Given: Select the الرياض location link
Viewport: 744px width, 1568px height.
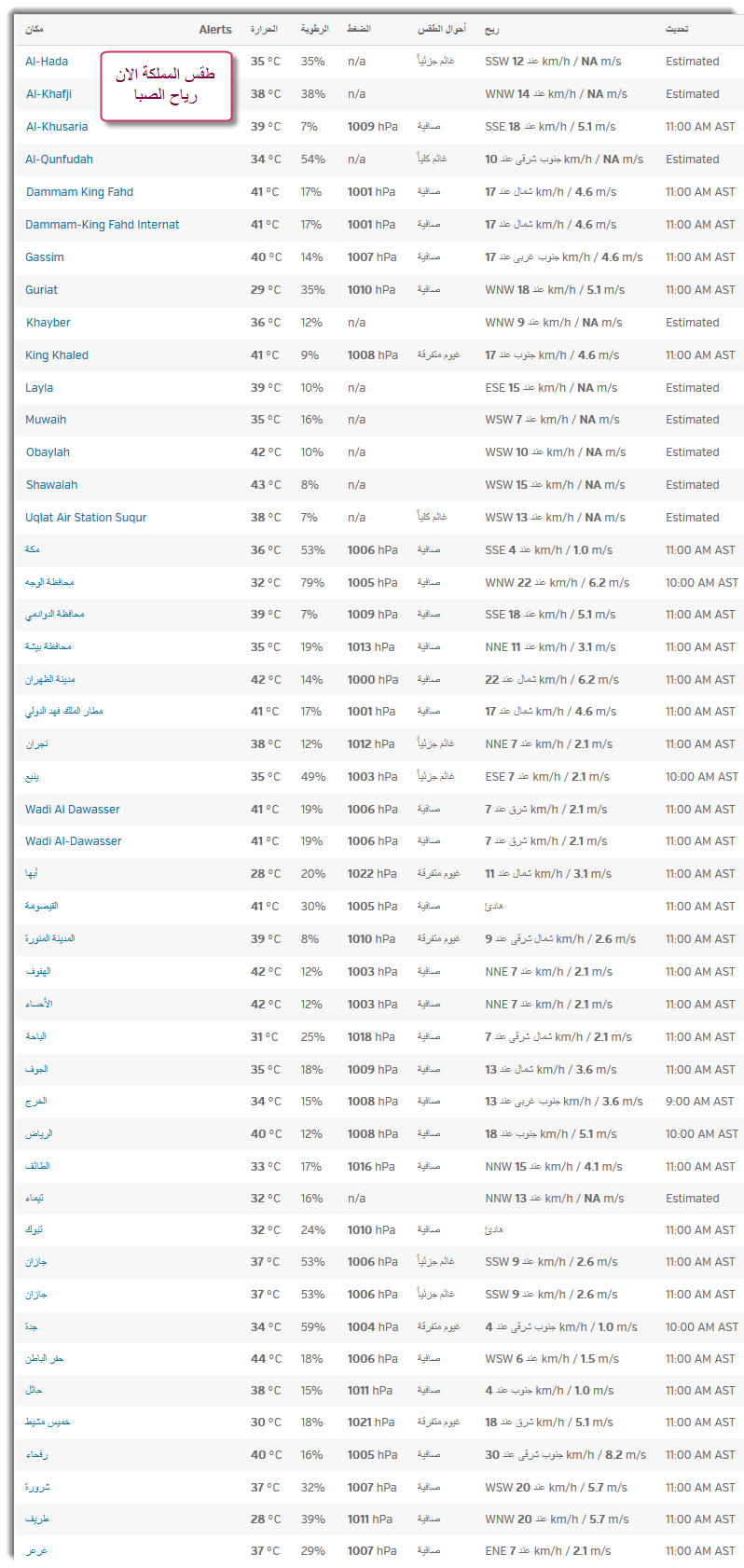Looking at the screenshot, I should tap(39, 1134).
